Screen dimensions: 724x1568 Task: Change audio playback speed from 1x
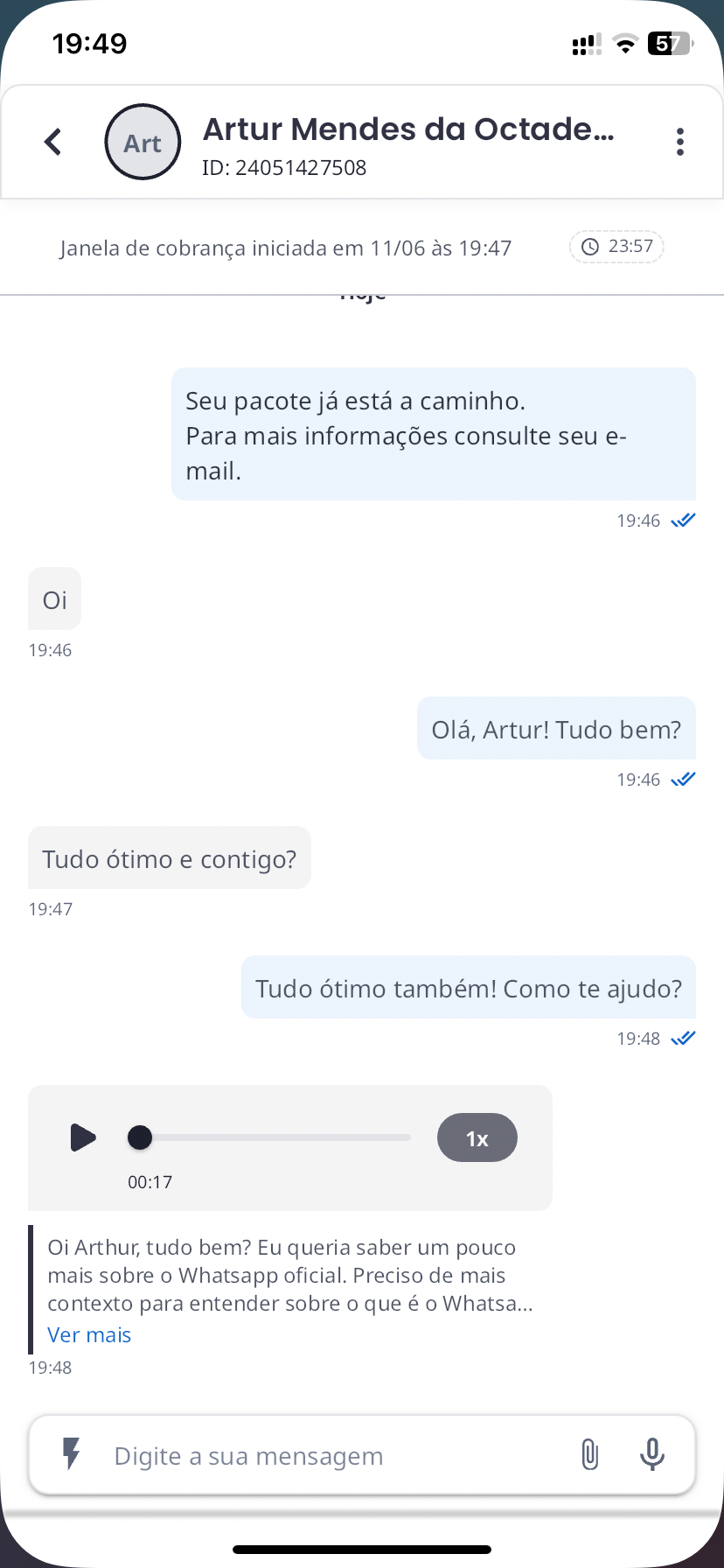[x=477, y=1137]
